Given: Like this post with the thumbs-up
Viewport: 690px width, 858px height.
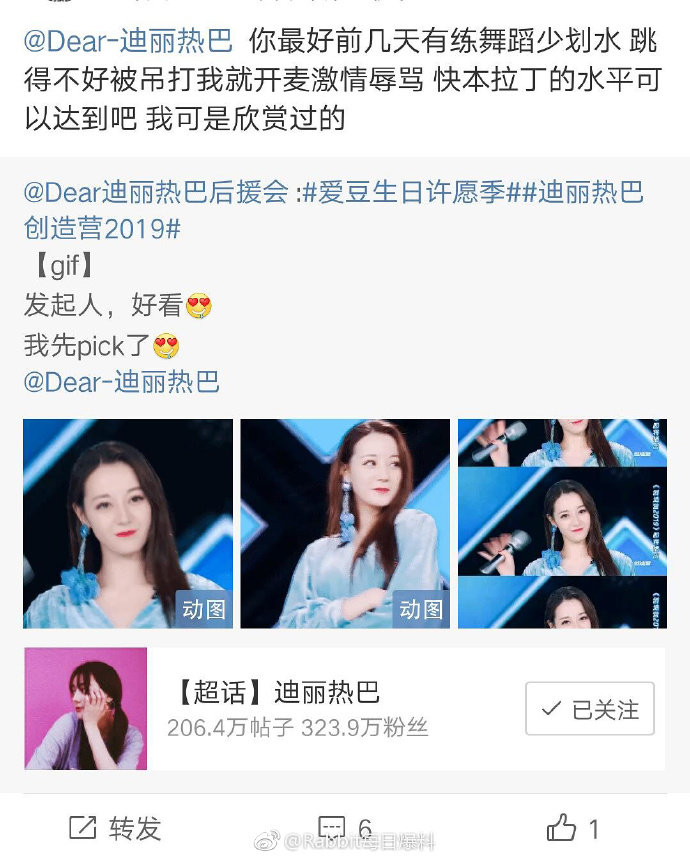Looking at the screenshot, I should click(x=573, y=828).
